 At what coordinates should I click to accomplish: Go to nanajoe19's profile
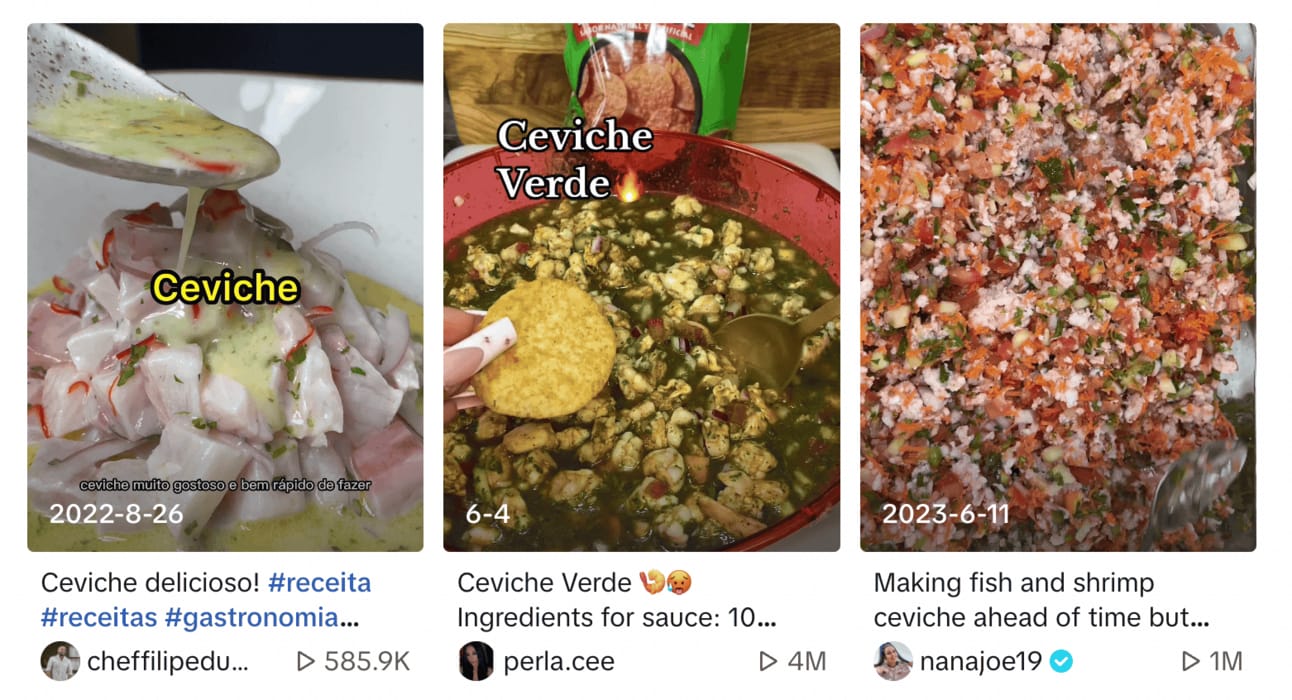tap(981, 661)
